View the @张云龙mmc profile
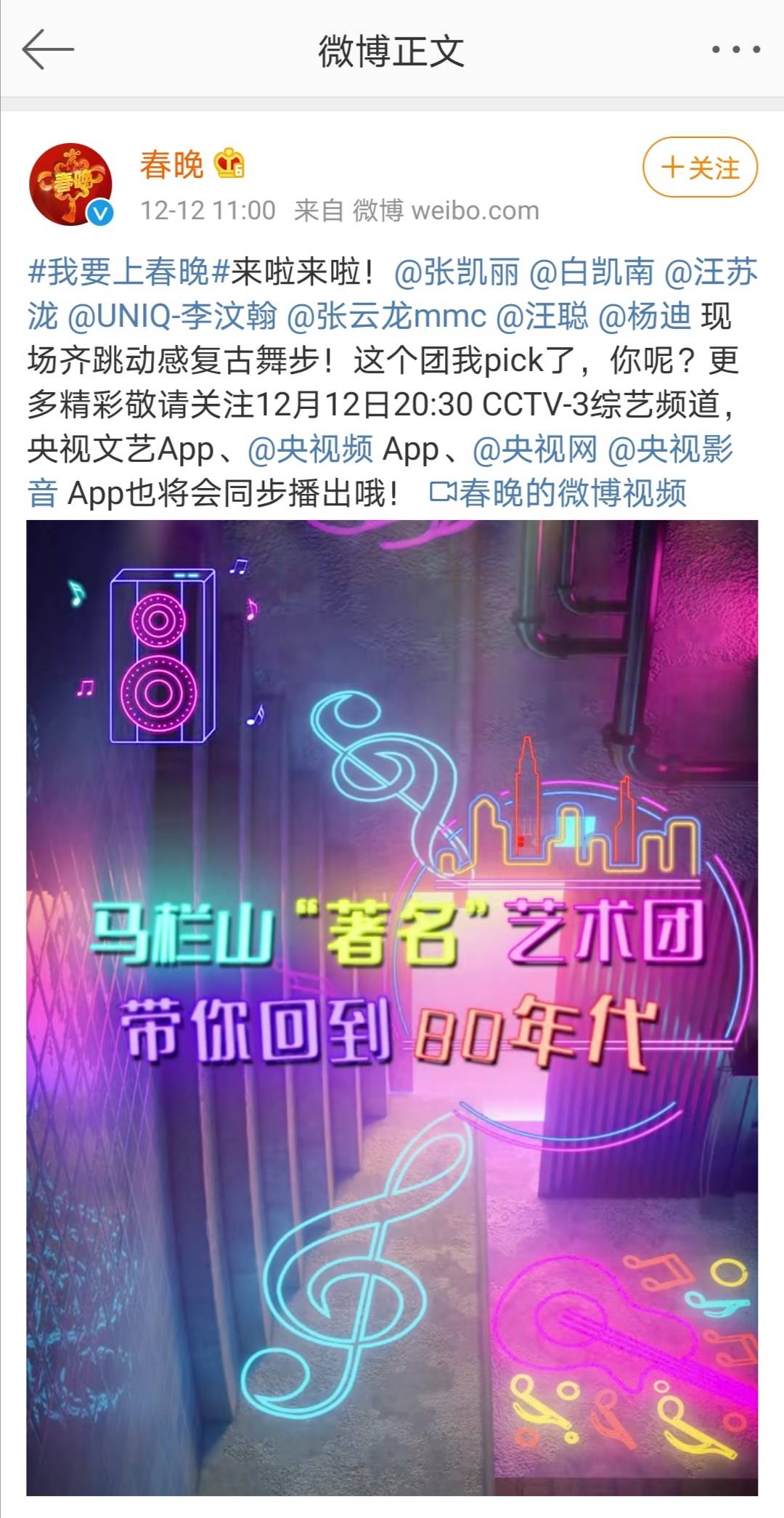 (386, 317)
